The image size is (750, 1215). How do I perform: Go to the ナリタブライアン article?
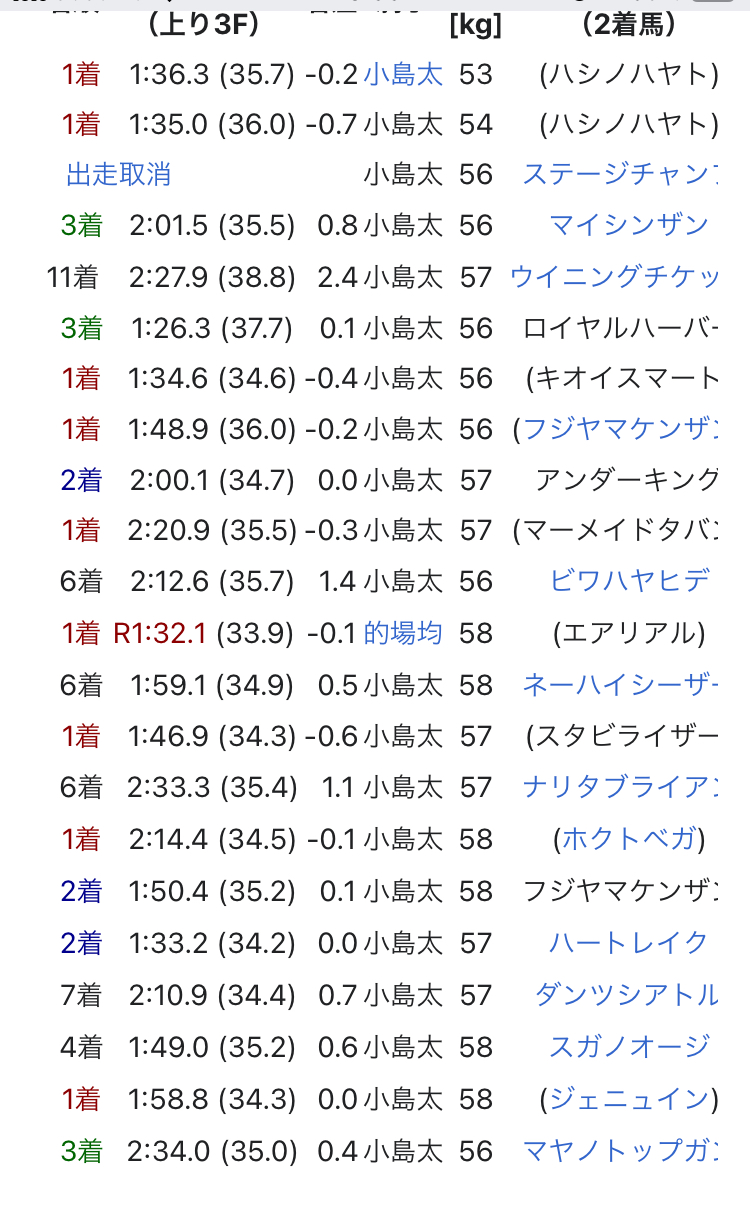[620, 788]
